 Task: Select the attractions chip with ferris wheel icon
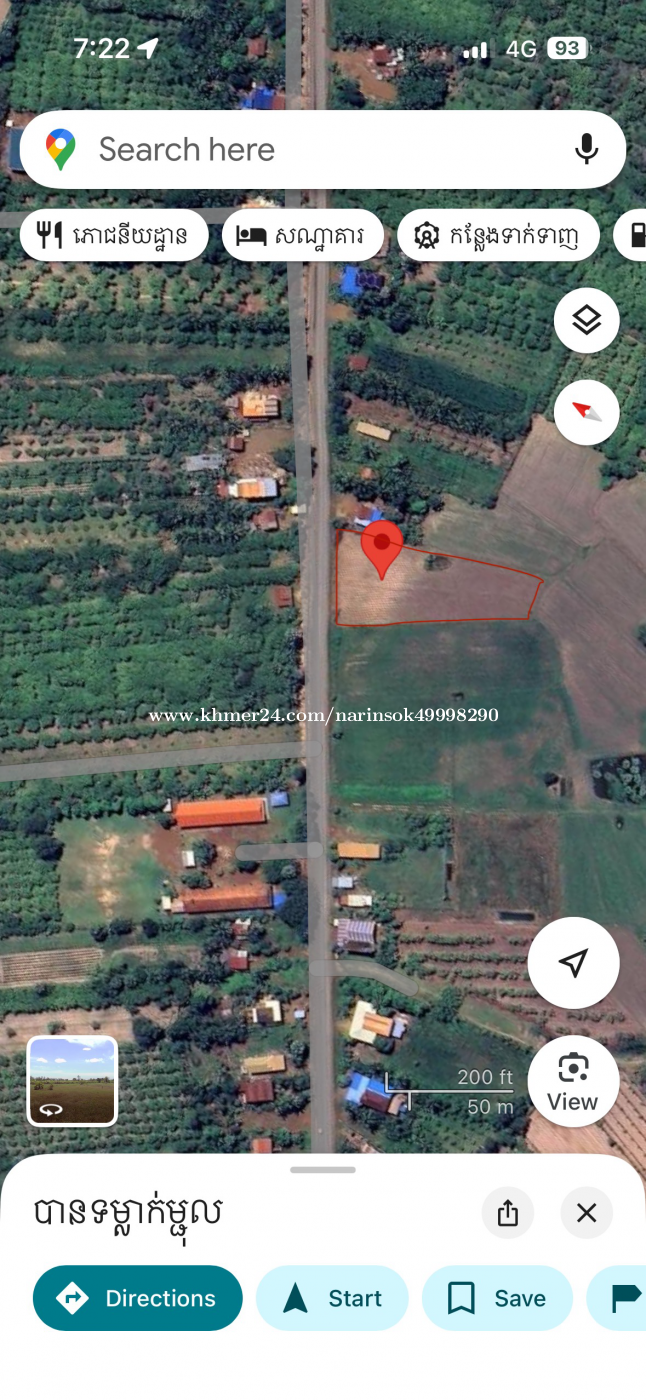pos(498,236)
